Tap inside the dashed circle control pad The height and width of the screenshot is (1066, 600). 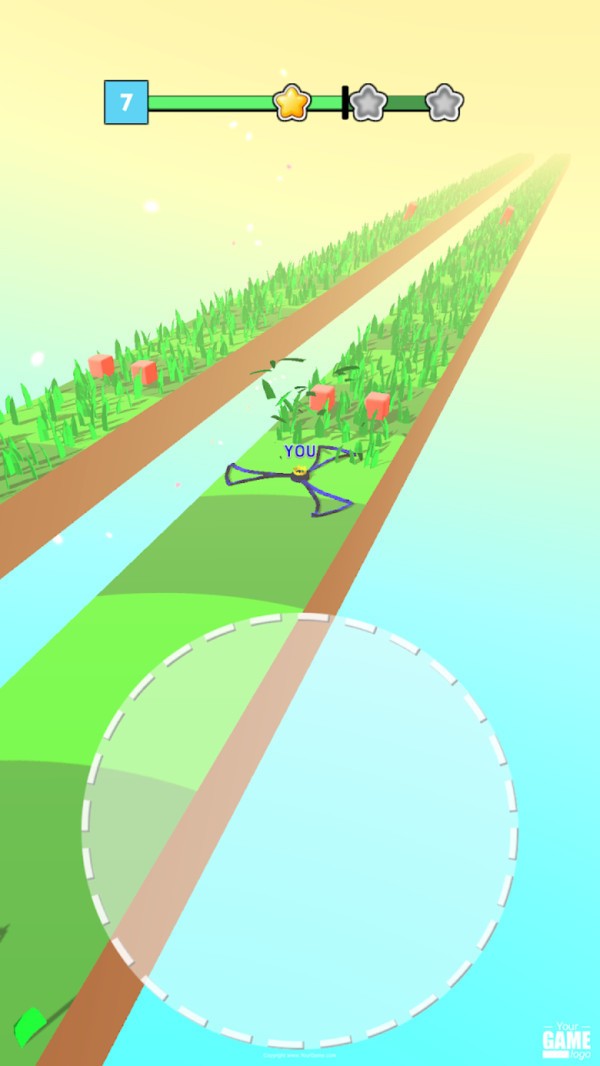tap(300, 830)
